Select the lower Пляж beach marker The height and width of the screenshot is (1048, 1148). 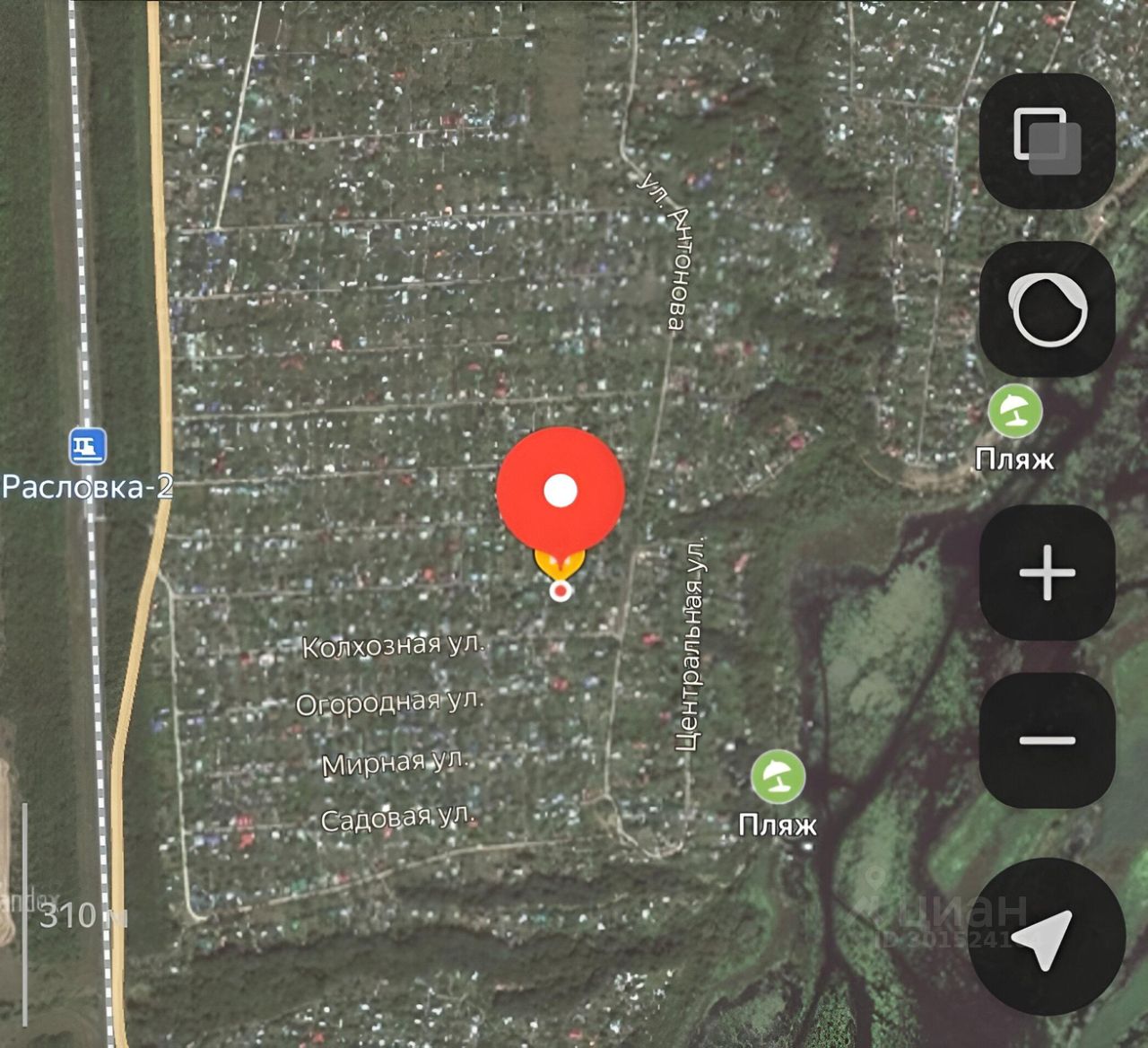[778, 777]
